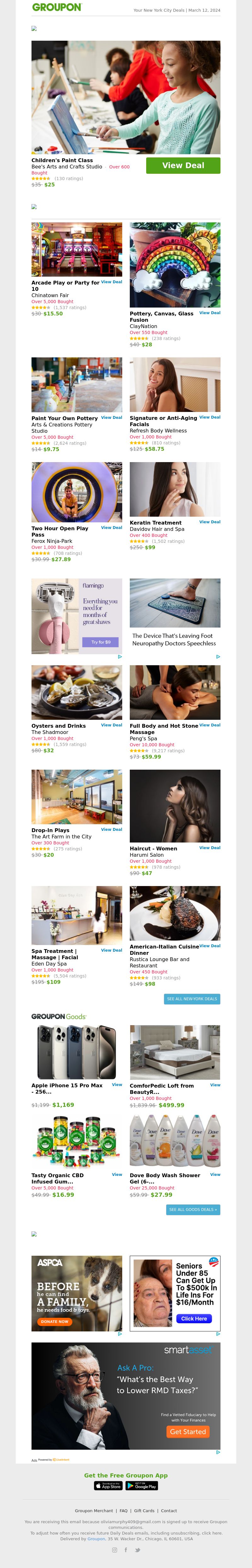Image resolution: width=252 pixels, height=1568 pixels.
Task: Get the app on Google Play
Action: click(x=141, y=1486)
